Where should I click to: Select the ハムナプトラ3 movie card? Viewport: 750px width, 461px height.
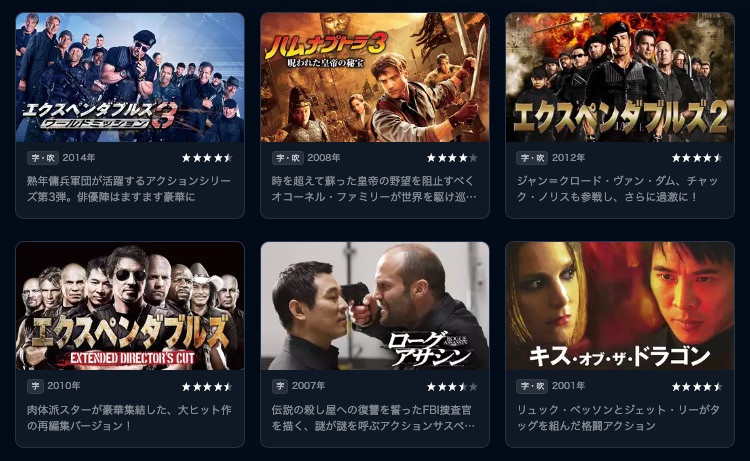[375, 78]
